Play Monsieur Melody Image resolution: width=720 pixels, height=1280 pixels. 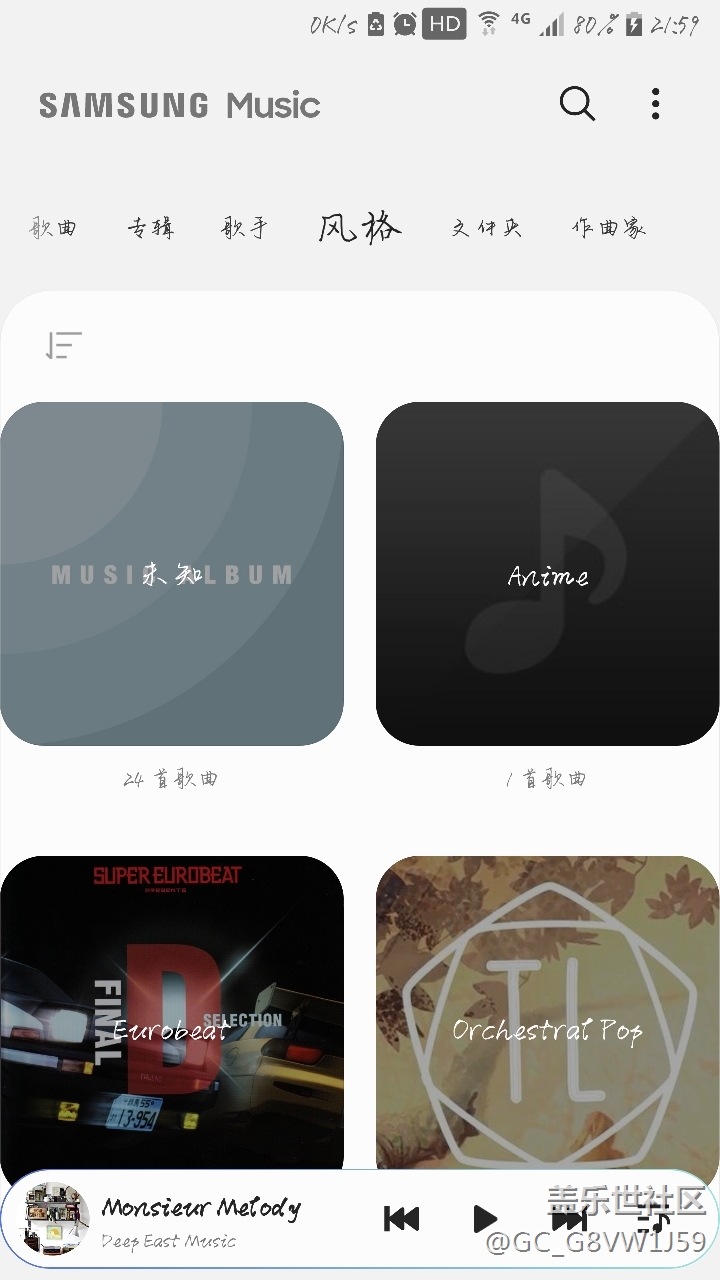pyautogui.click(x=485, y=1218)
